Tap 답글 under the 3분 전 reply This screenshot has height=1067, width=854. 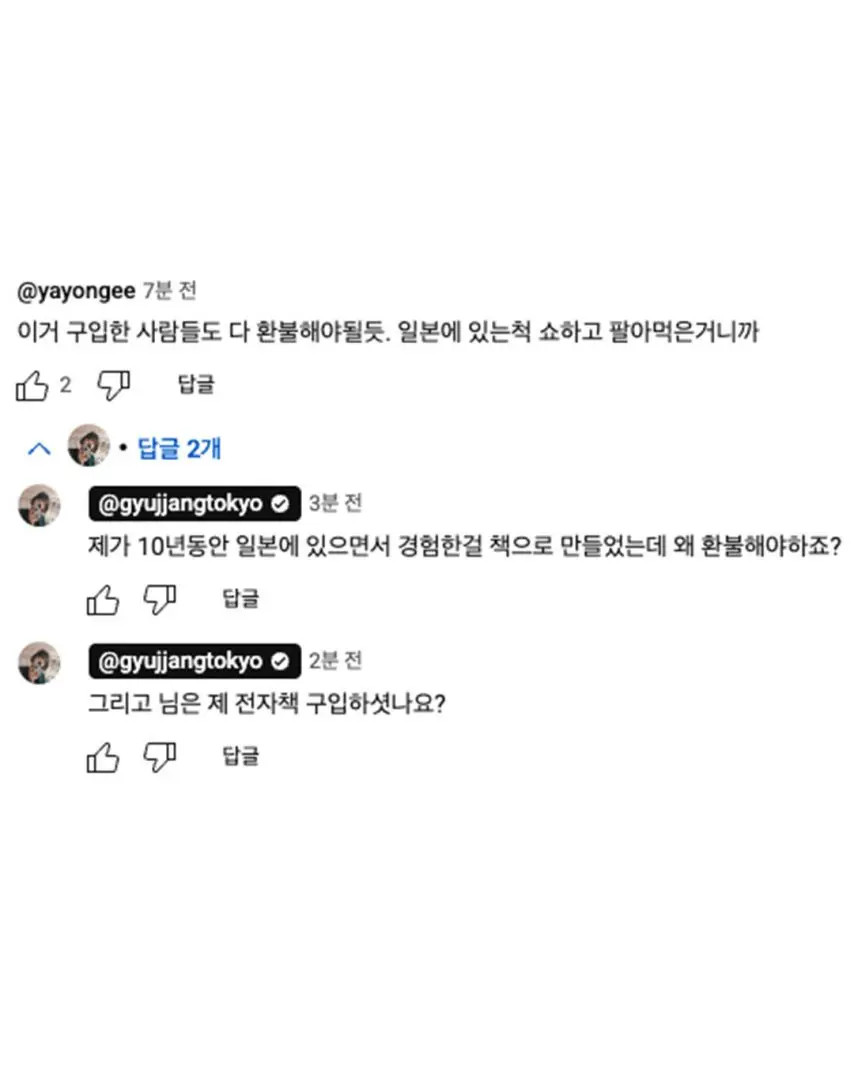pyautogui.click(x=240, y=599)
